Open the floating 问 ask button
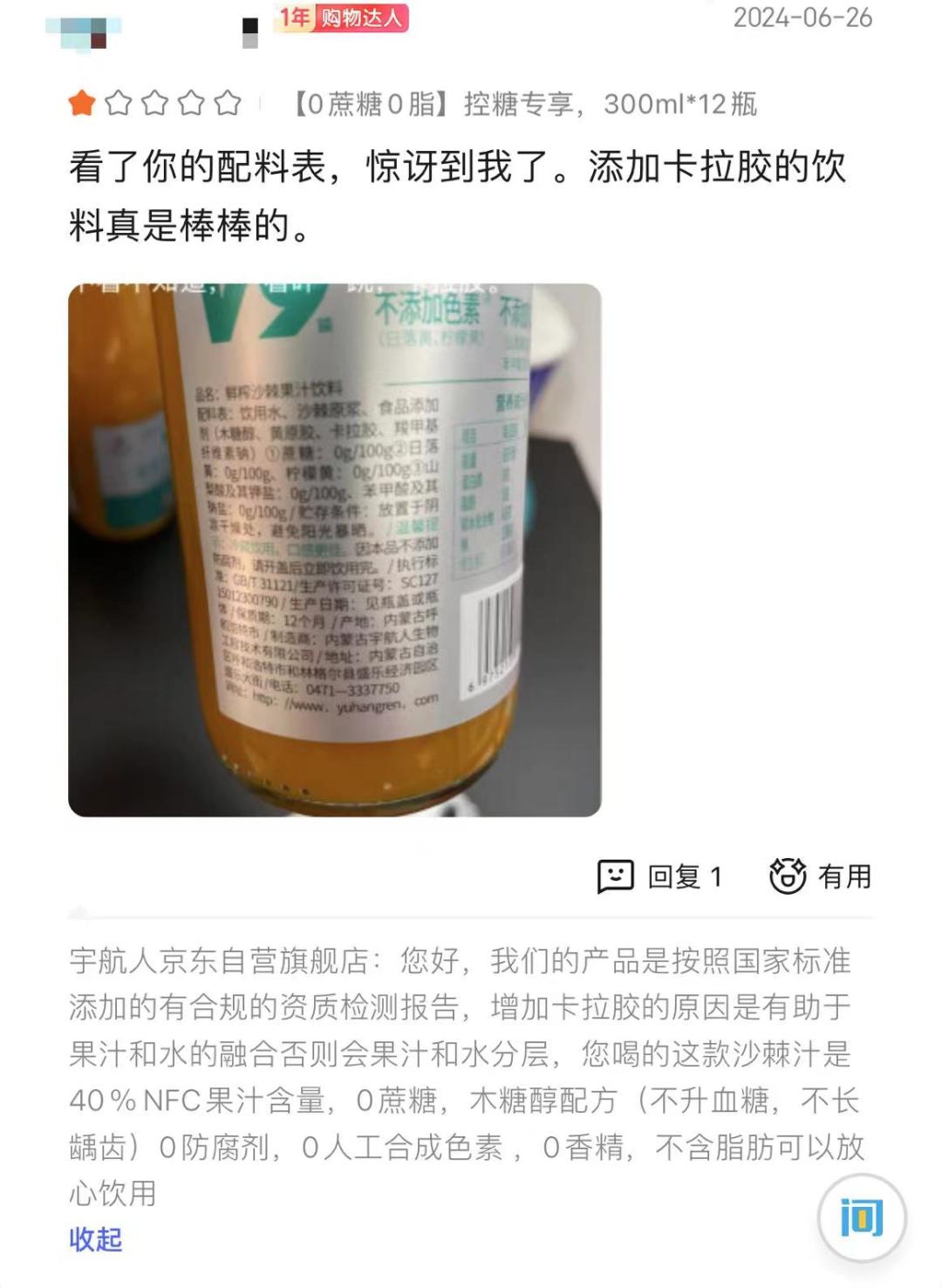This screenshot has height=1288, width=942. 862,1217
